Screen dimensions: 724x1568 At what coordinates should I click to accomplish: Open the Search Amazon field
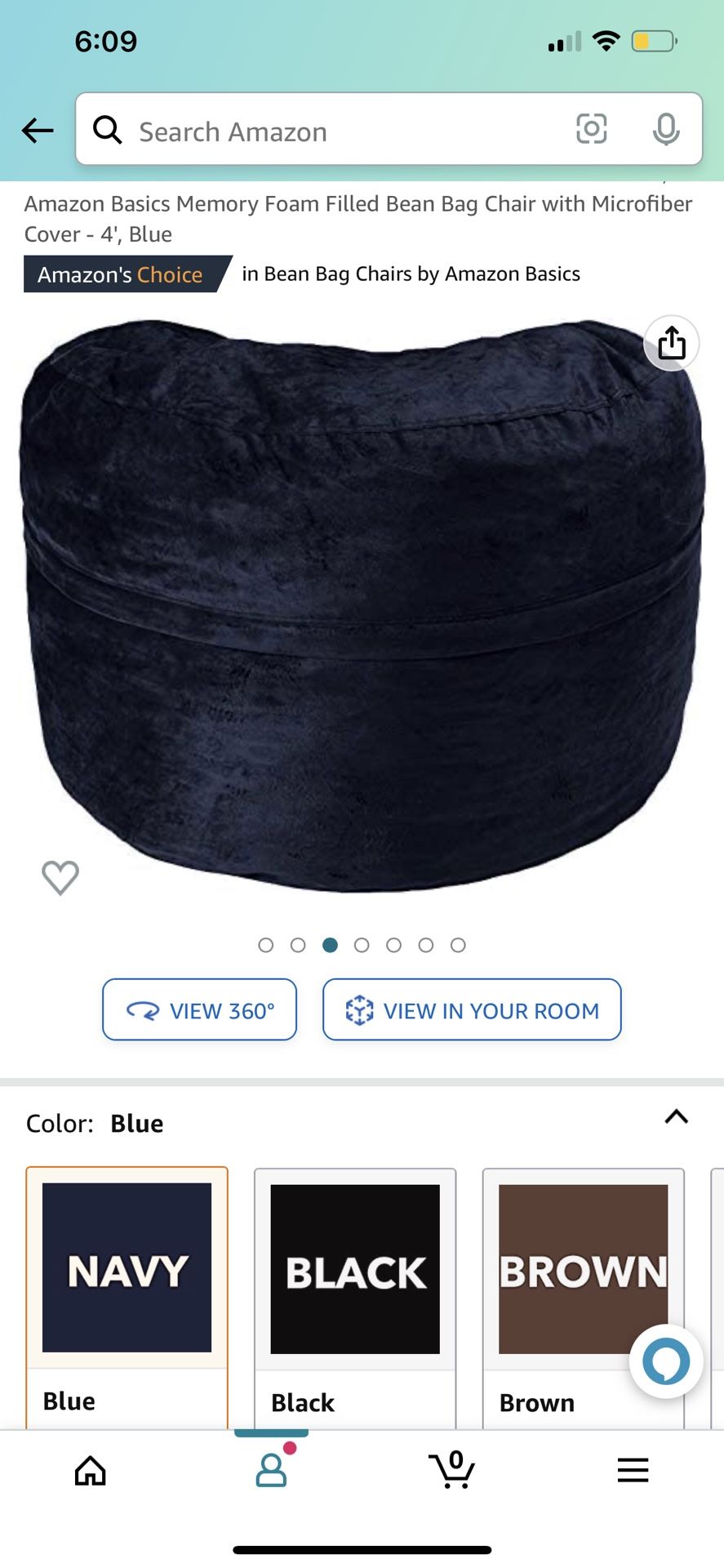pyautogui.click(x=326, y=131)
